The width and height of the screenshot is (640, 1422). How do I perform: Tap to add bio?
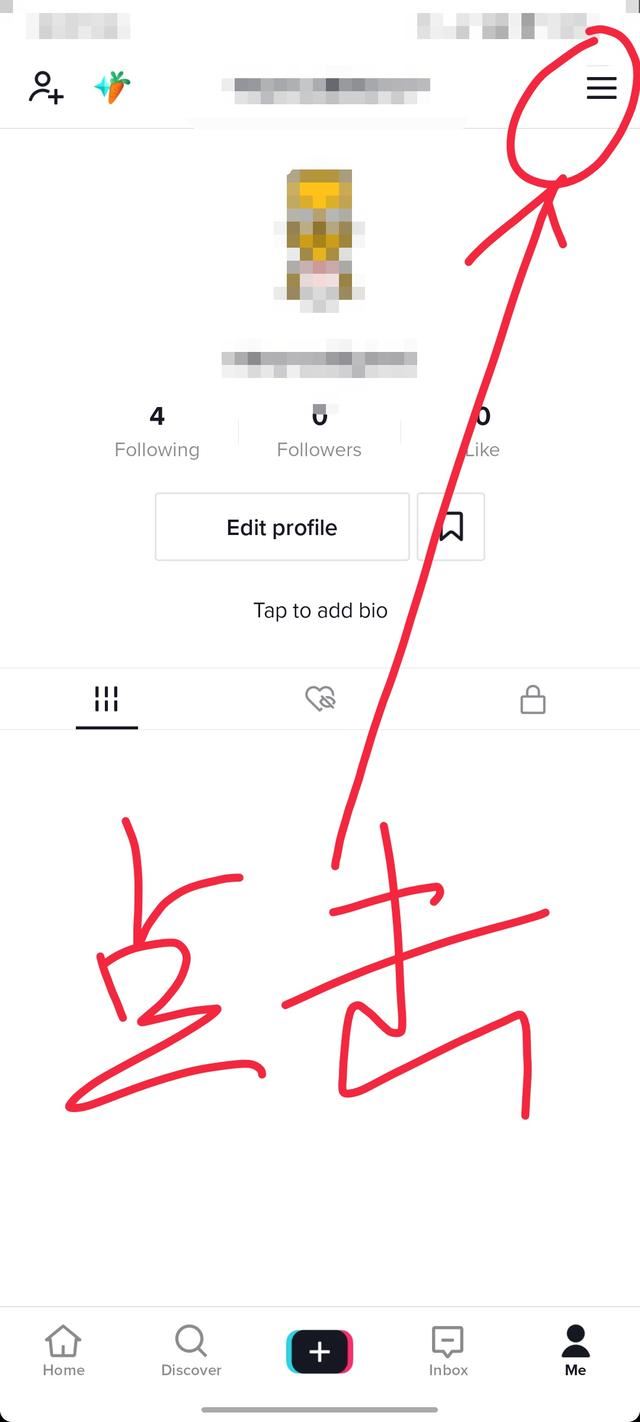coord(320,610)
